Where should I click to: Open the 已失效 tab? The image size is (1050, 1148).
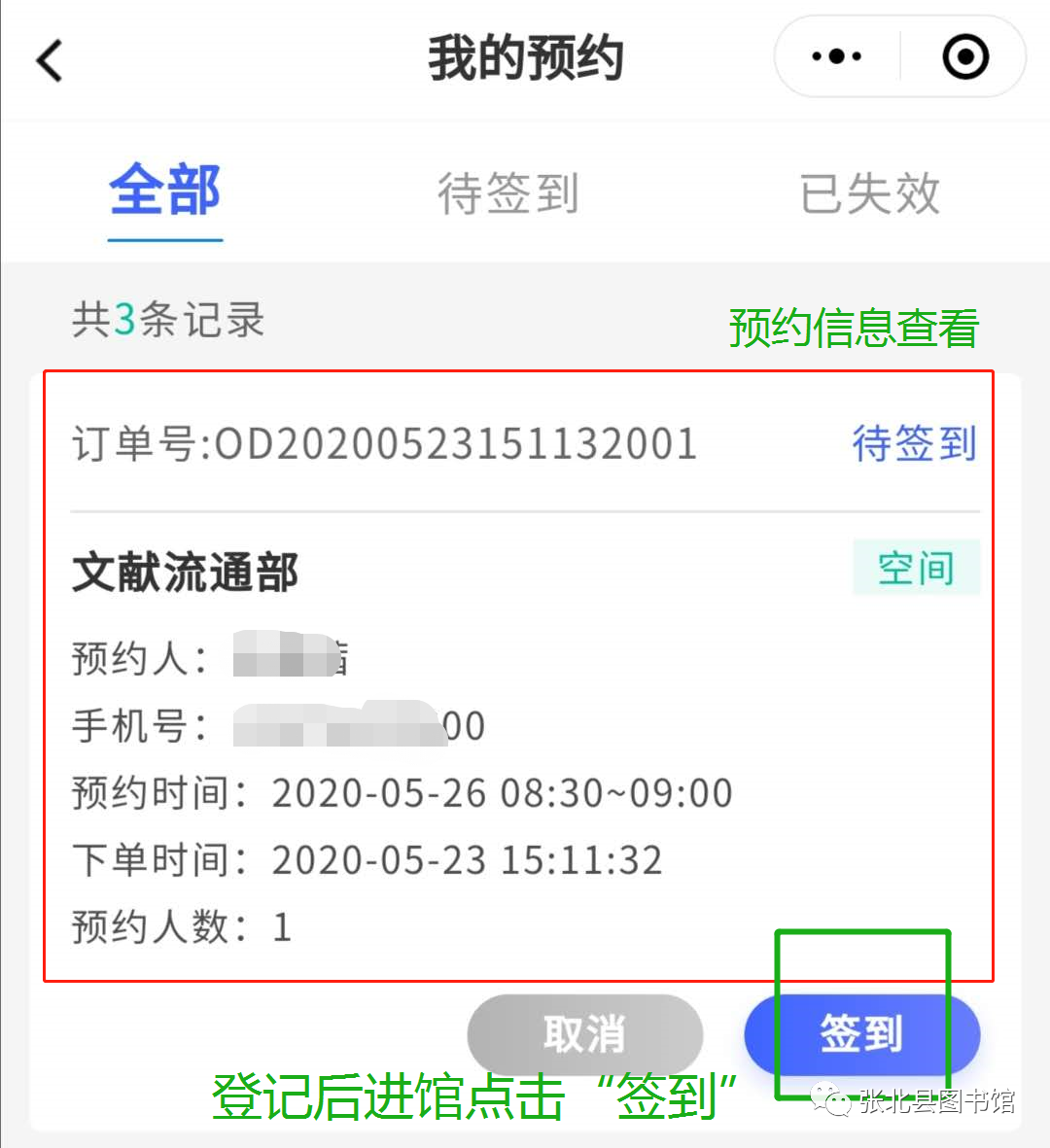[866, 193]
